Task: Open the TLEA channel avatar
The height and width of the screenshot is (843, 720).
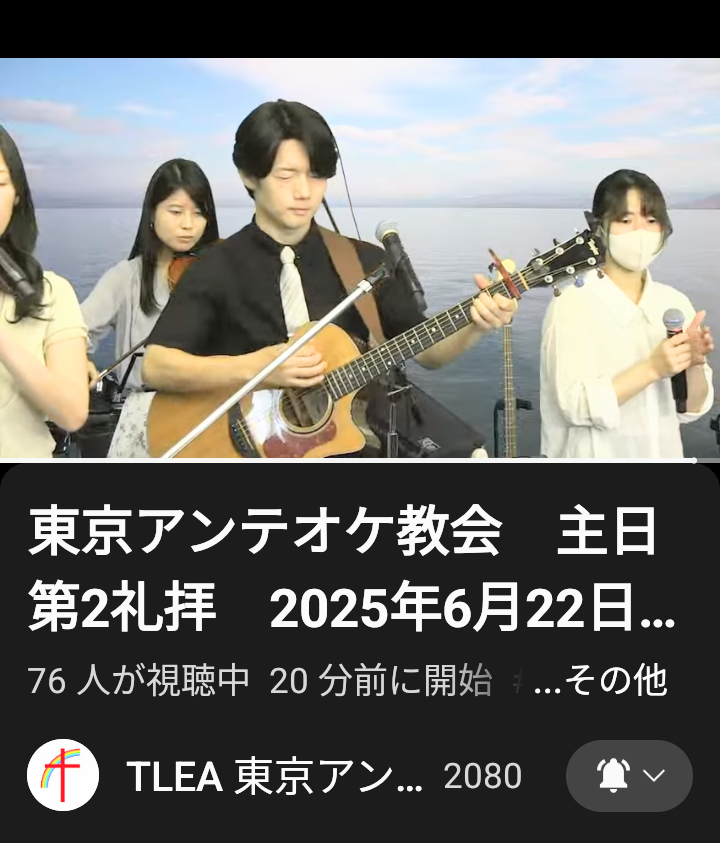Action: pyautogui.click(x=63, y=775)
